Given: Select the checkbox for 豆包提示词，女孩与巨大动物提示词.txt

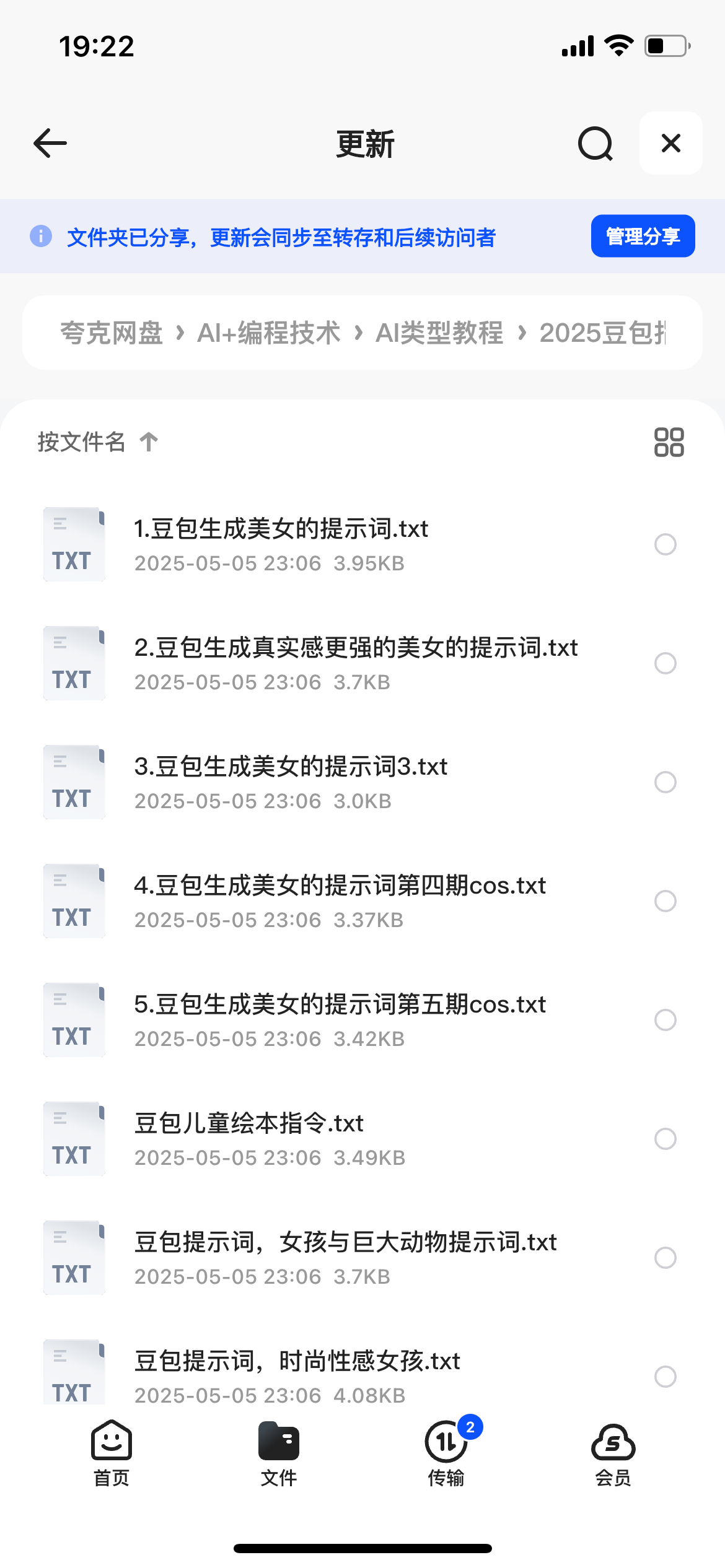Looking at the screenshot, I should pos(666,1258).
